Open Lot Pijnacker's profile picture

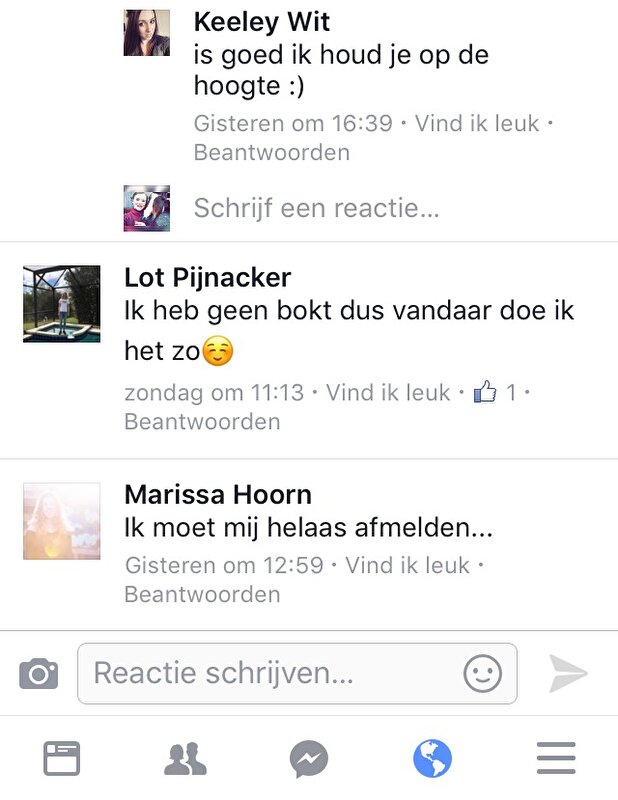tap(62, 304)
